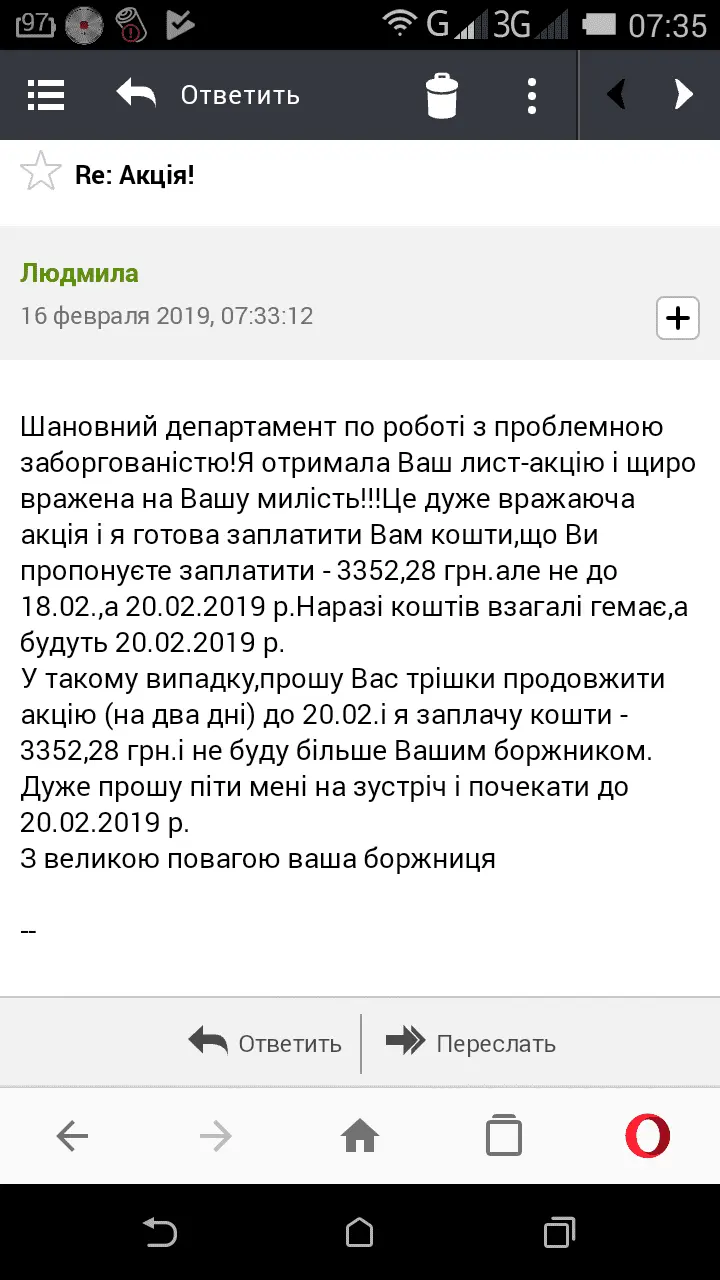Forward the email via Переслать
Image resolution: width=720 pixels, height=1280 pixels.
click(471, 1043)
